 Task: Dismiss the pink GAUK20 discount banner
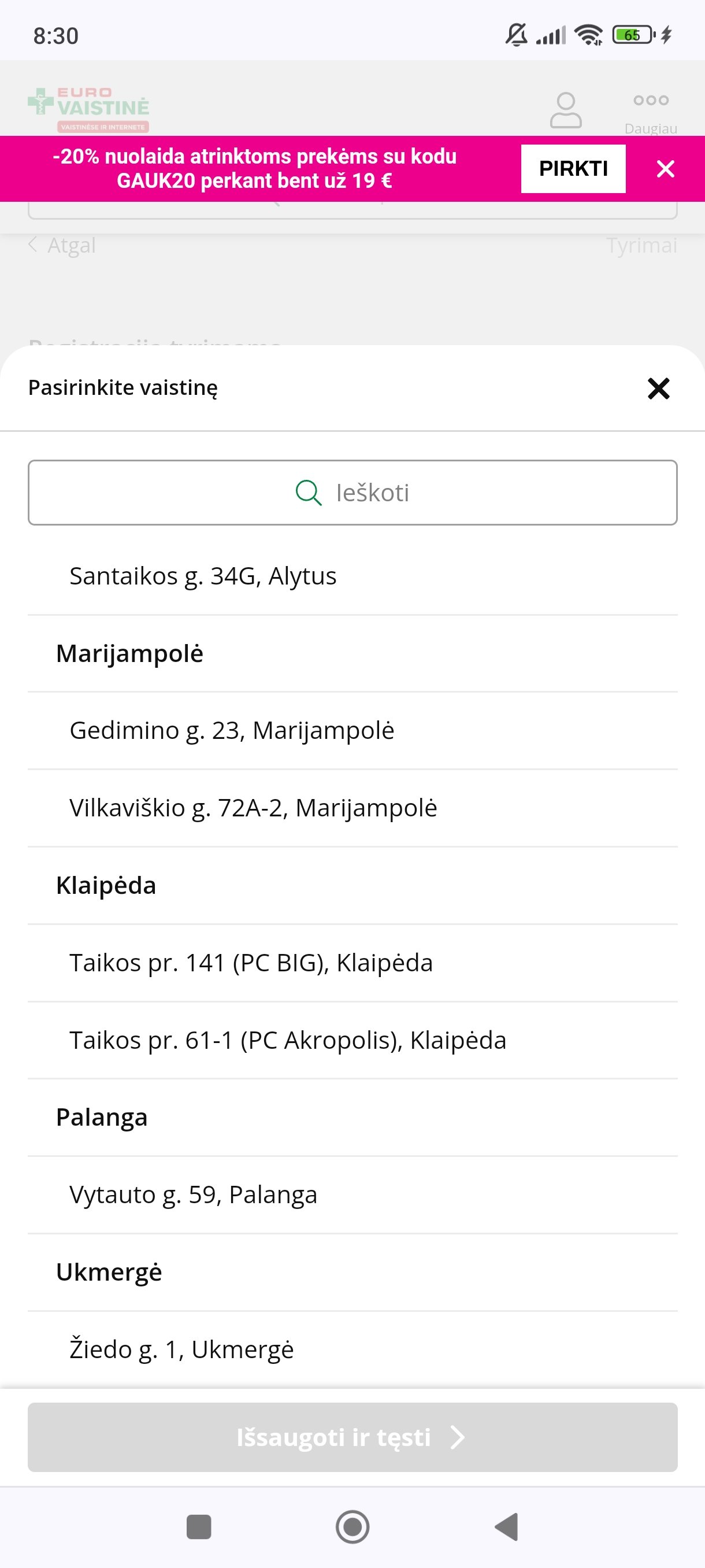(666, 169)
